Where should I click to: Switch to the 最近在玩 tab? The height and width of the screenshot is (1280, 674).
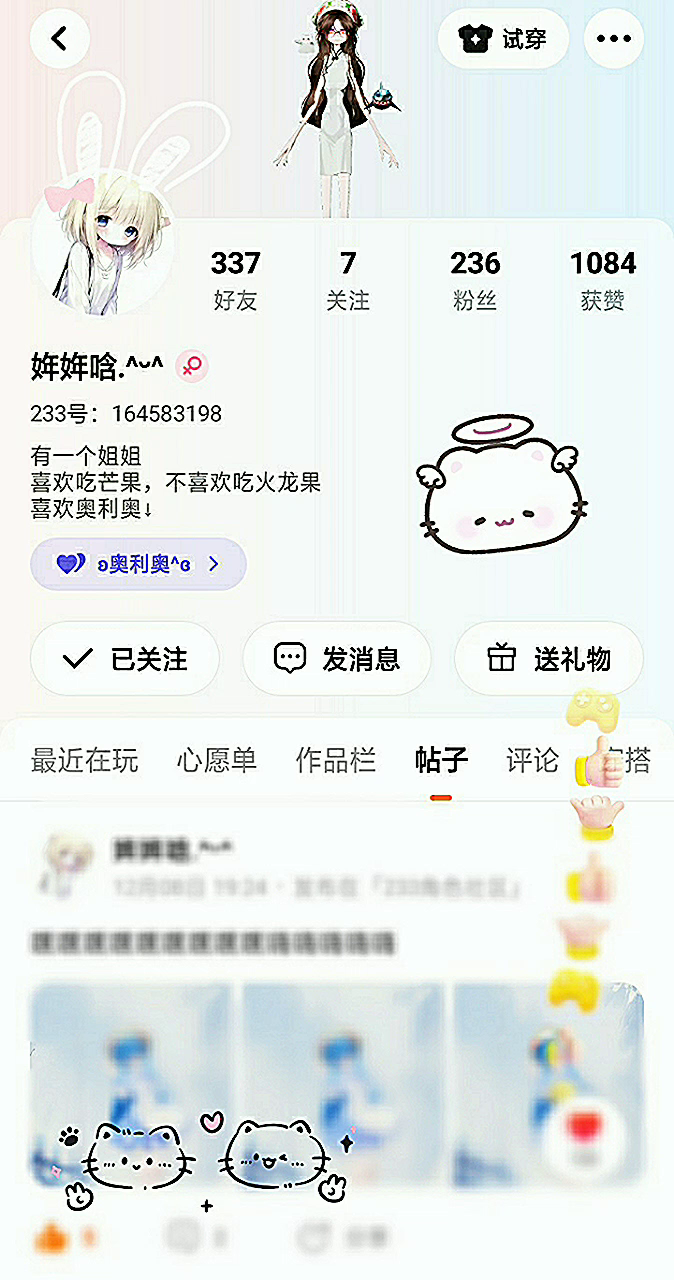pos(84,761)
